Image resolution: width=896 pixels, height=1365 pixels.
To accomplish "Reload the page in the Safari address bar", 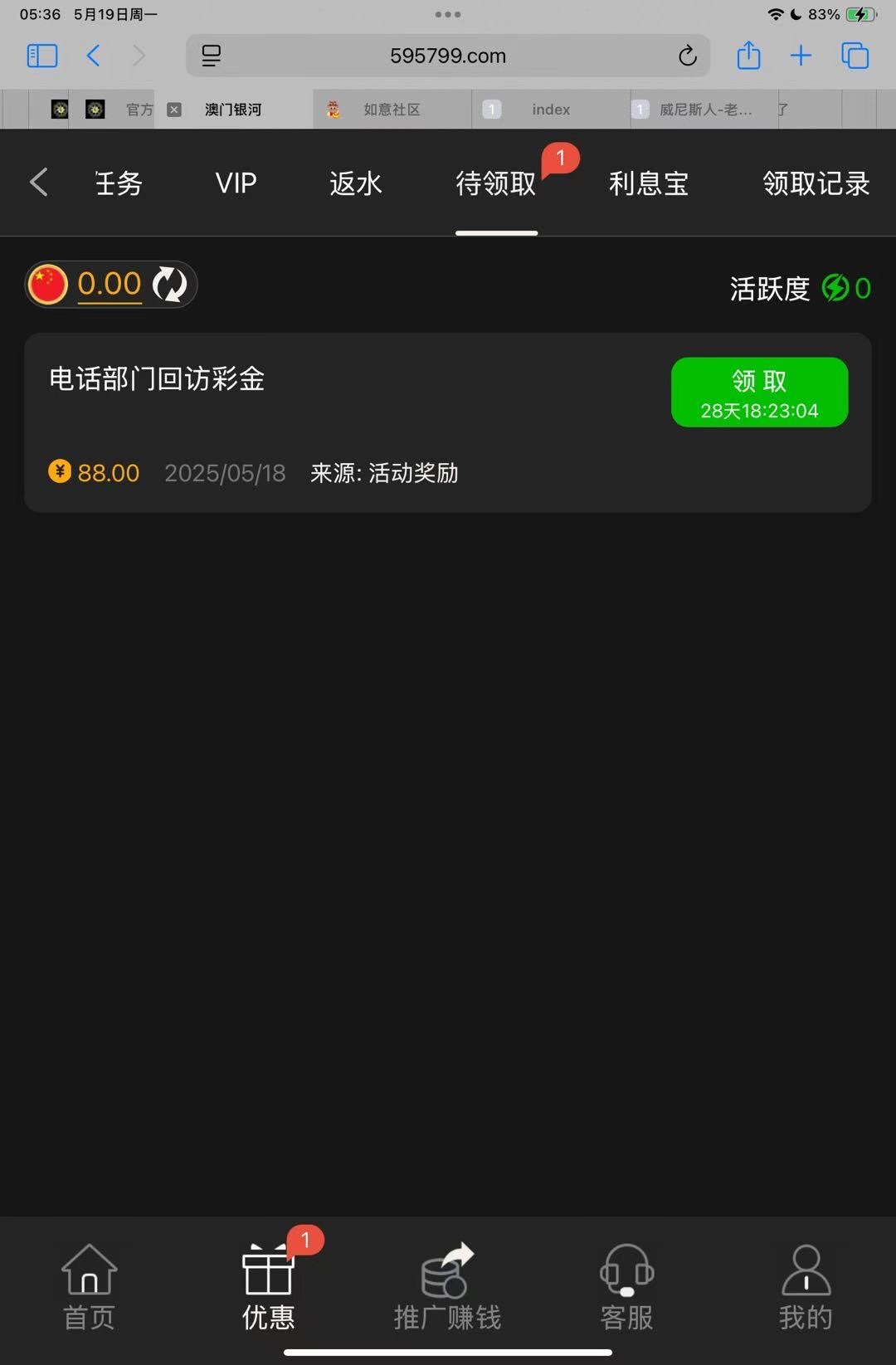I will click(687, 56).
